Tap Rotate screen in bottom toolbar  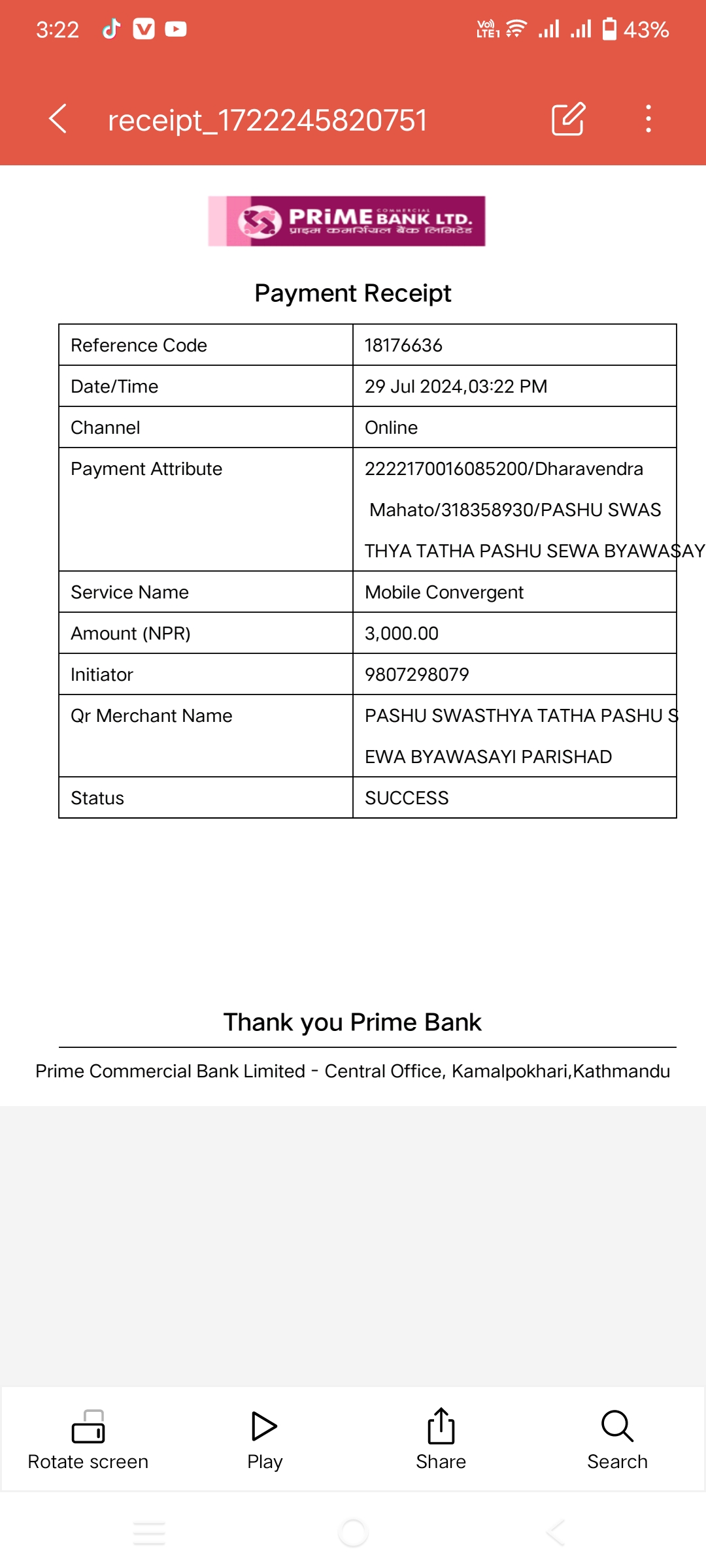pyautogui.click(x=88, y=1440)
